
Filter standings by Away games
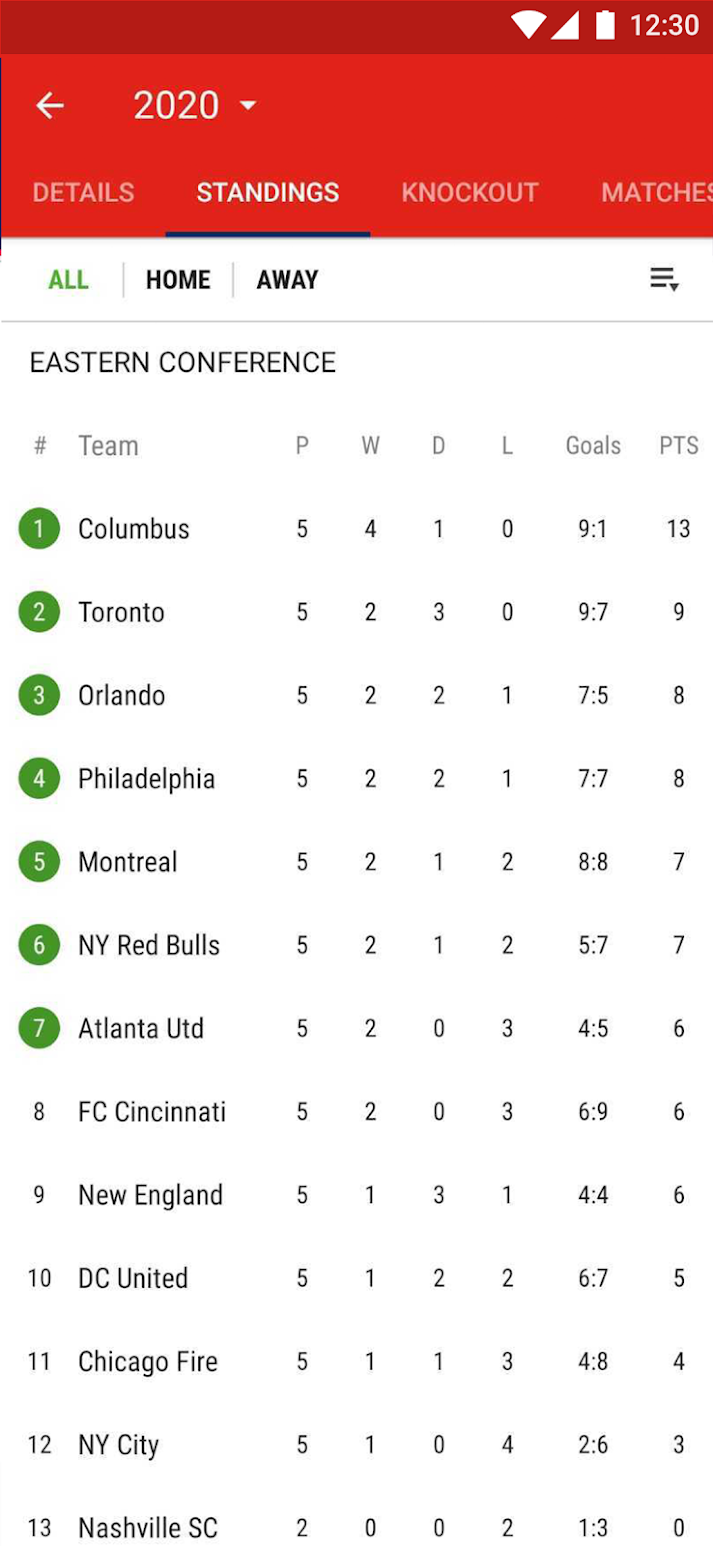pos(287,280)
